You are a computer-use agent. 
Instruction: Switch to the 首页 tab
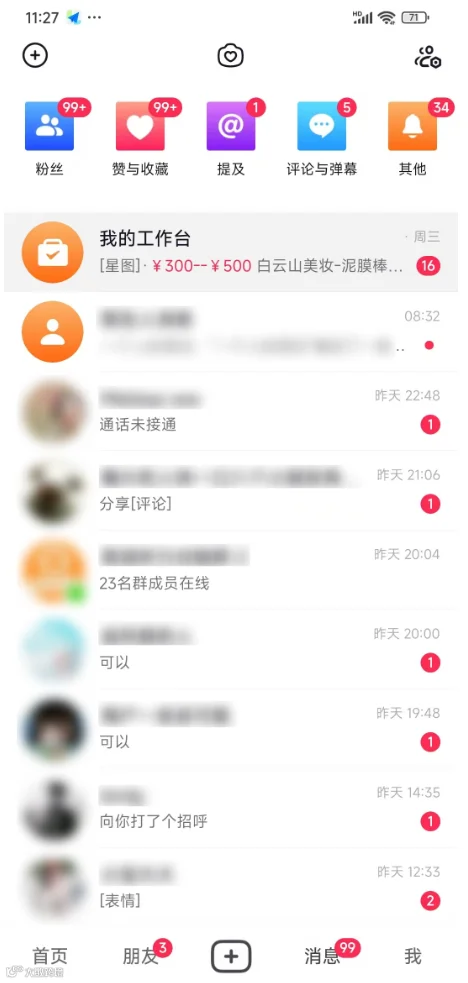[49, 956]
